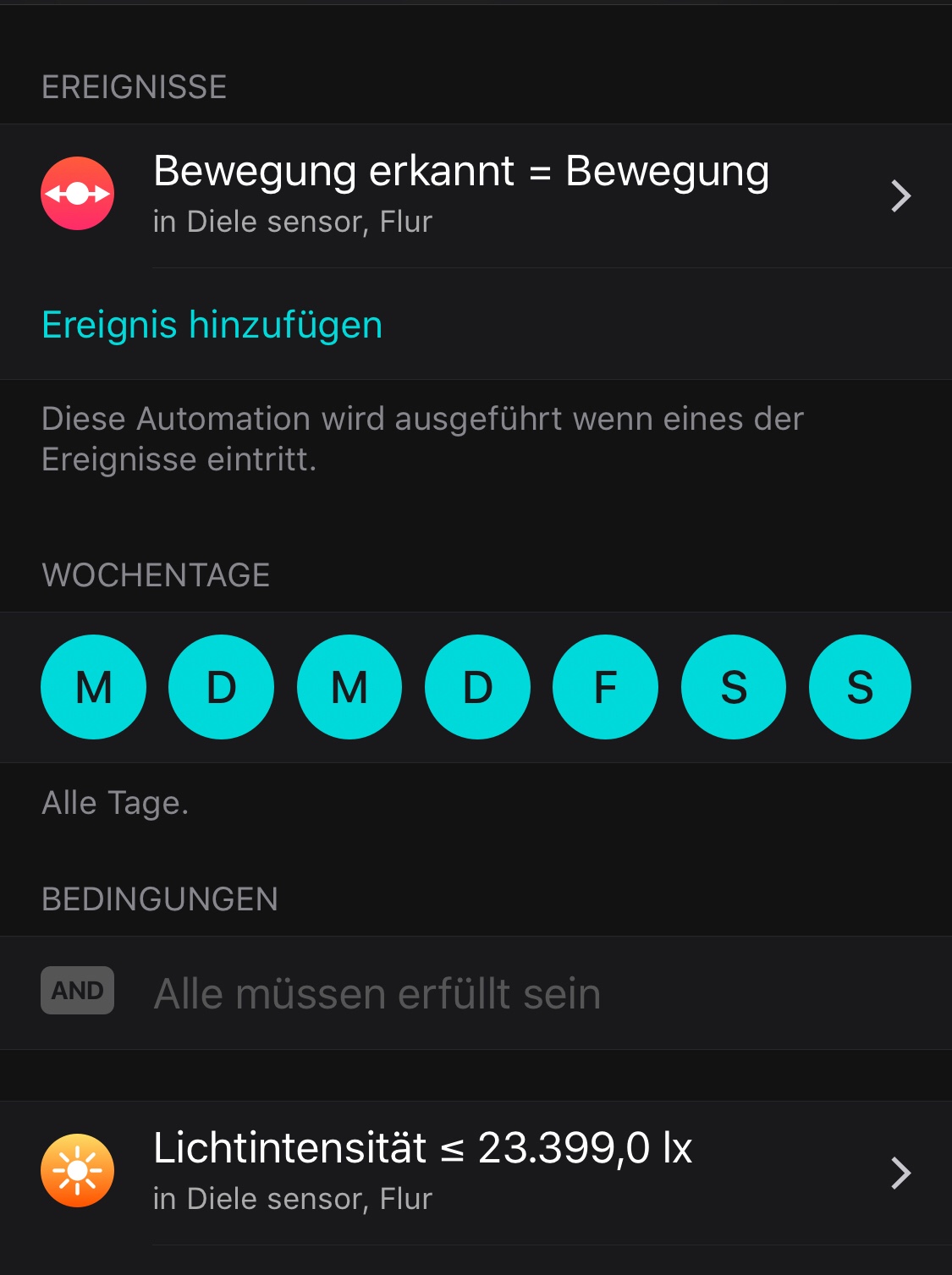952x1275 pixels.
Task: Tap Ereignis hinzufügen link
Action: click(x=212, y=325)
